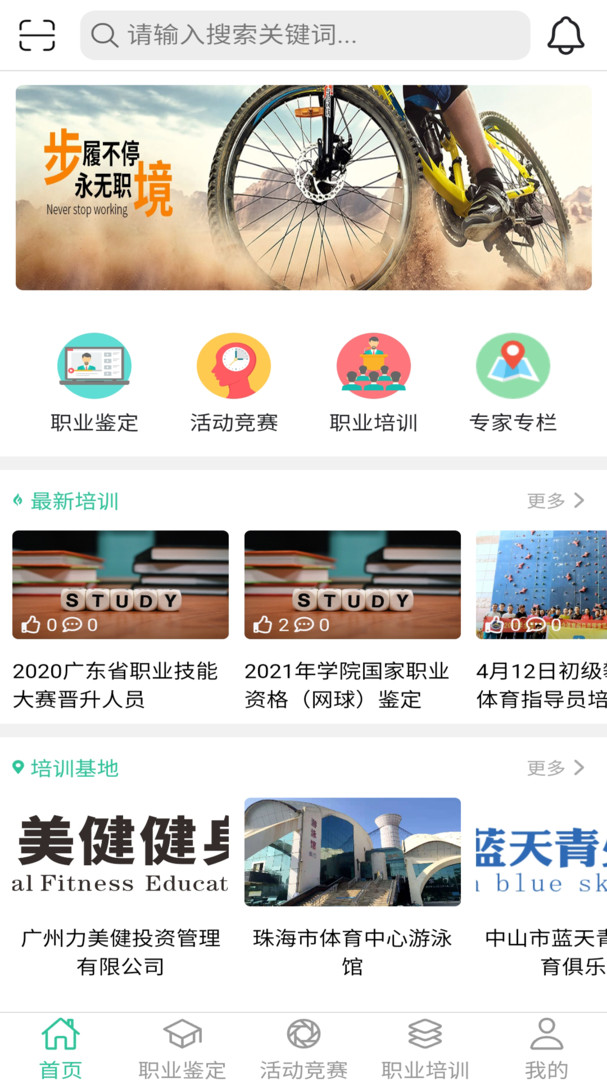This screenshot has width=607, height=1080.
Task: Switch to the 职业培训 bottom tab
Action: 425,1048
